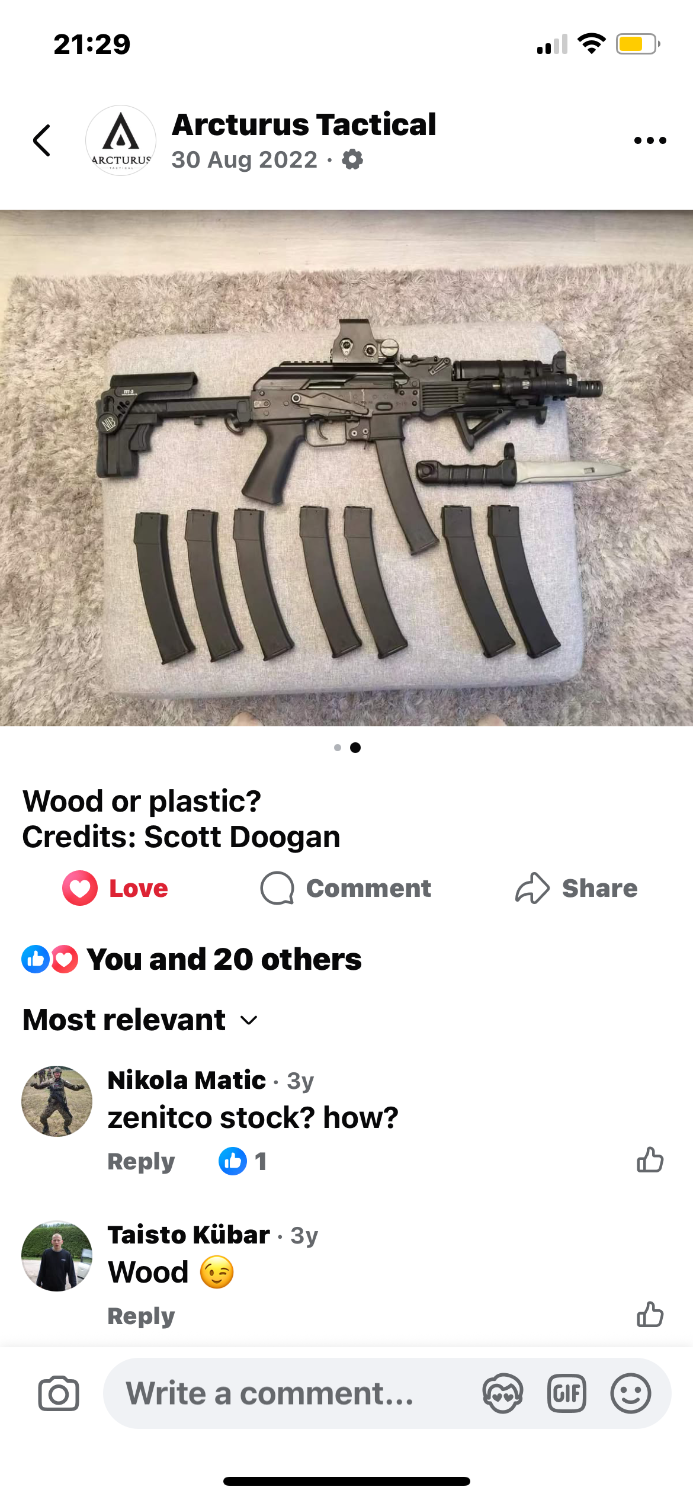Tap the Love reaction button
The height and width of the screenshot is (1500, 693).
pyautogui.click(x=115, y=888)
